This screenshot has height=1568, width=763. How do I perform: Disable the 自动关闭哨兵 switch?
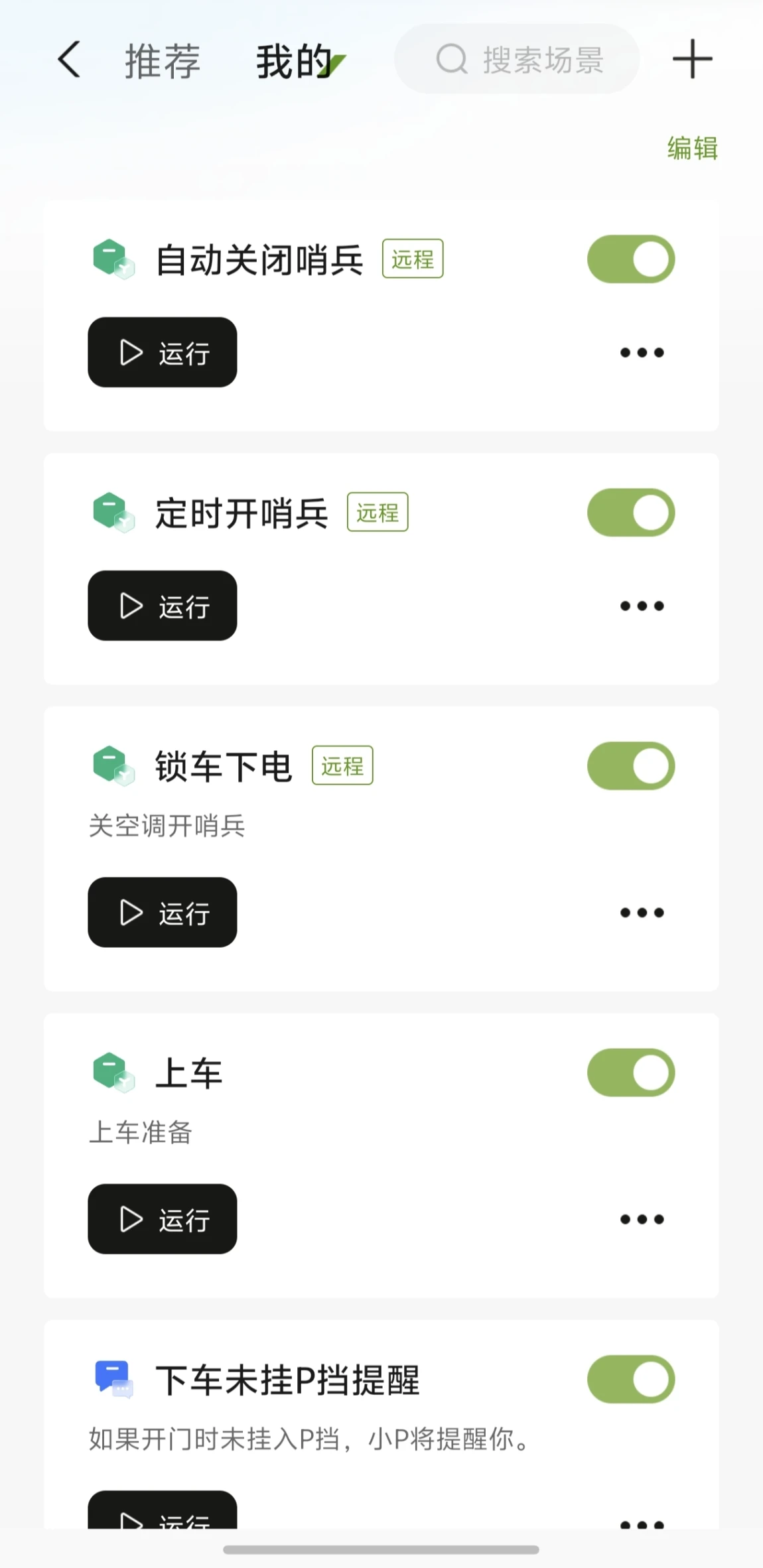pos(630,259)
